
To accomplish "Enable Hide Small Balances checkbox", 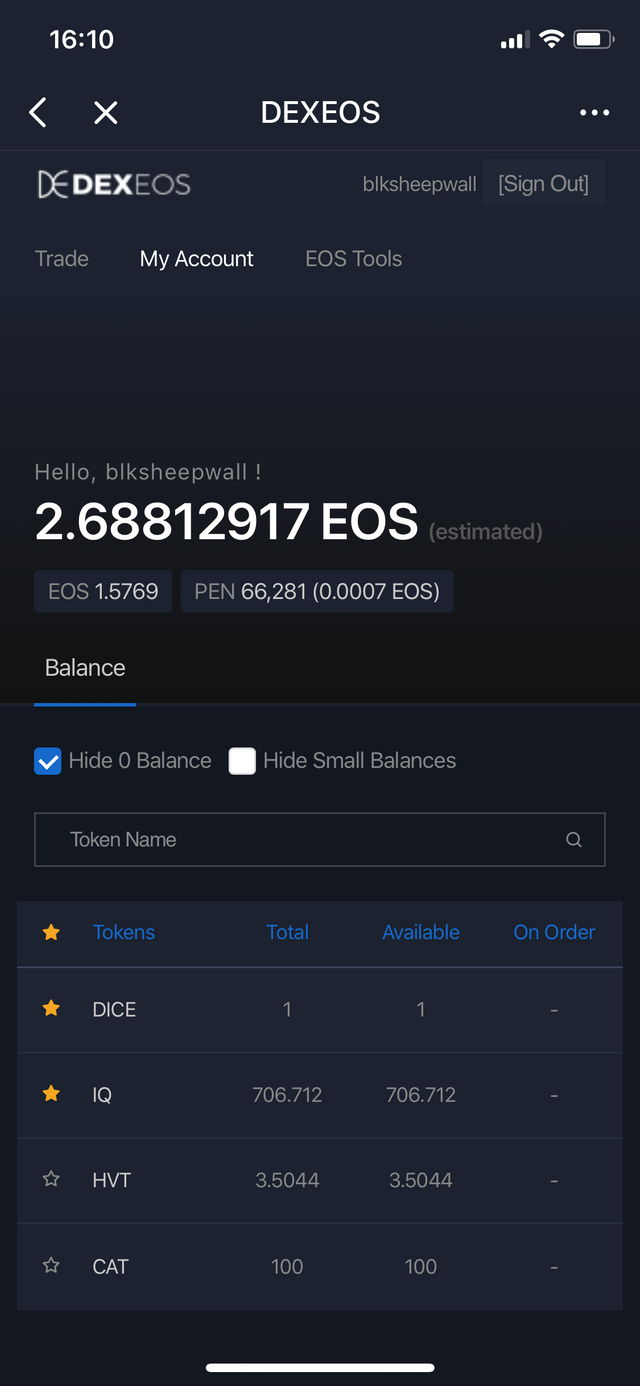I will (x=242, y=761).
